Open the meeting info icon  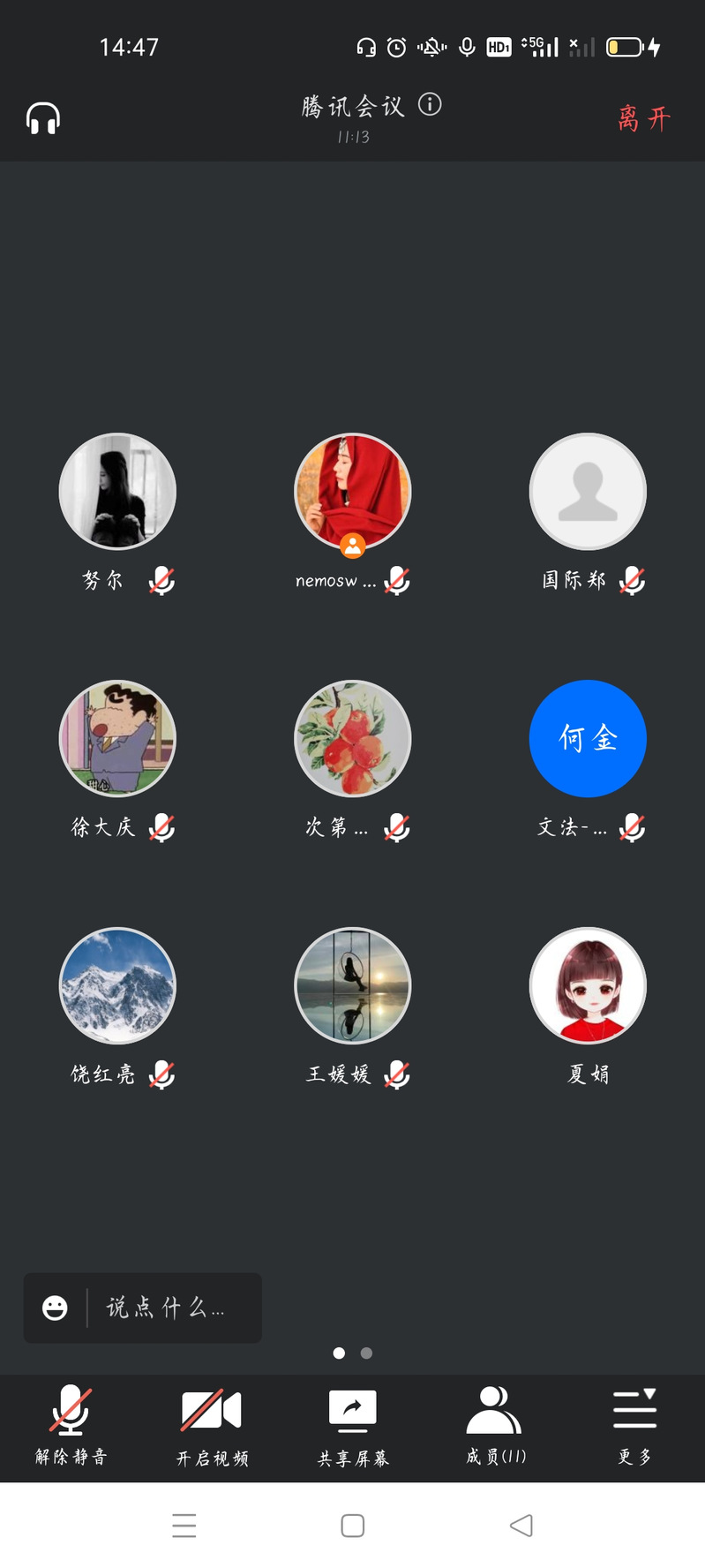point(430,104)
